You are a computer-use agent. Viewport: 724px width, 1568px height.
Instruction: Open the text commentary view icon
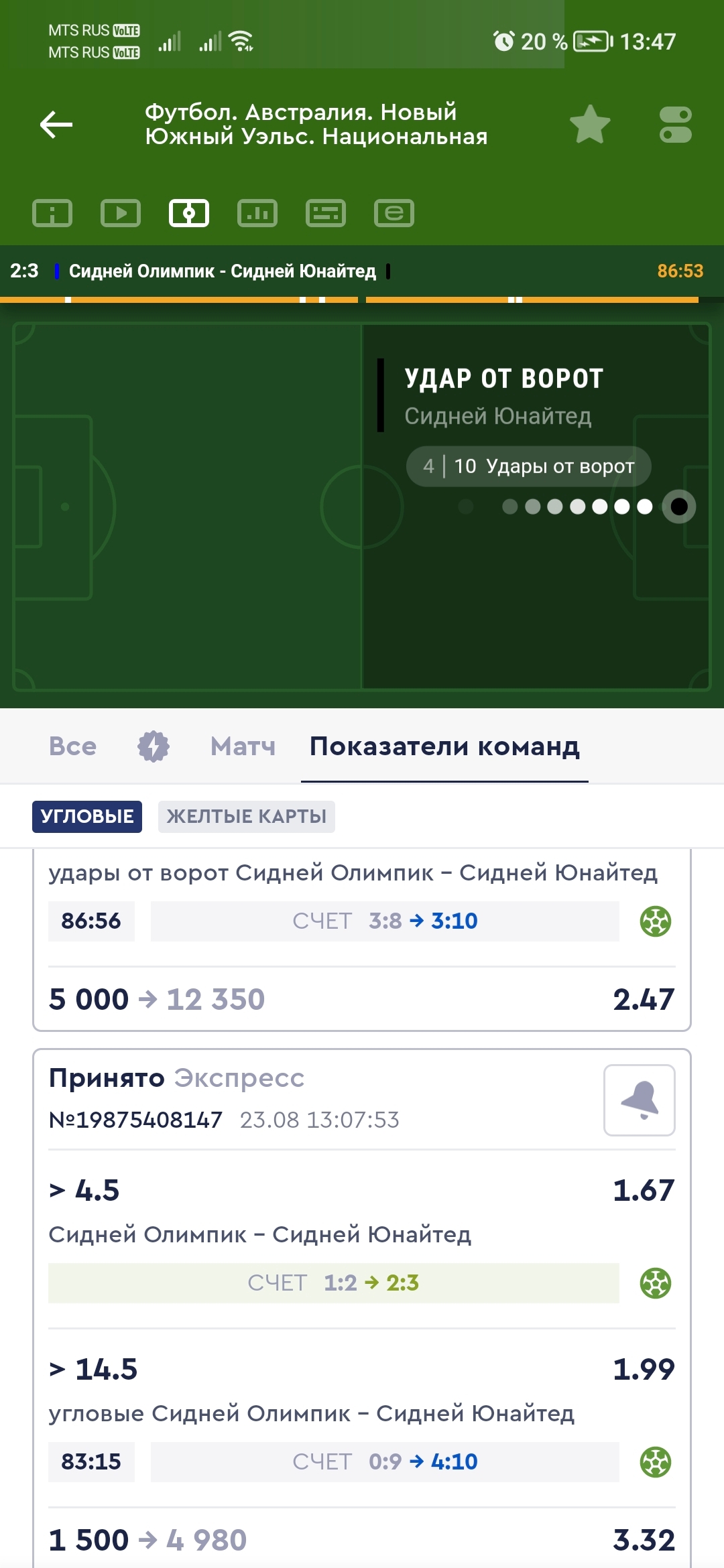[326, 214]
